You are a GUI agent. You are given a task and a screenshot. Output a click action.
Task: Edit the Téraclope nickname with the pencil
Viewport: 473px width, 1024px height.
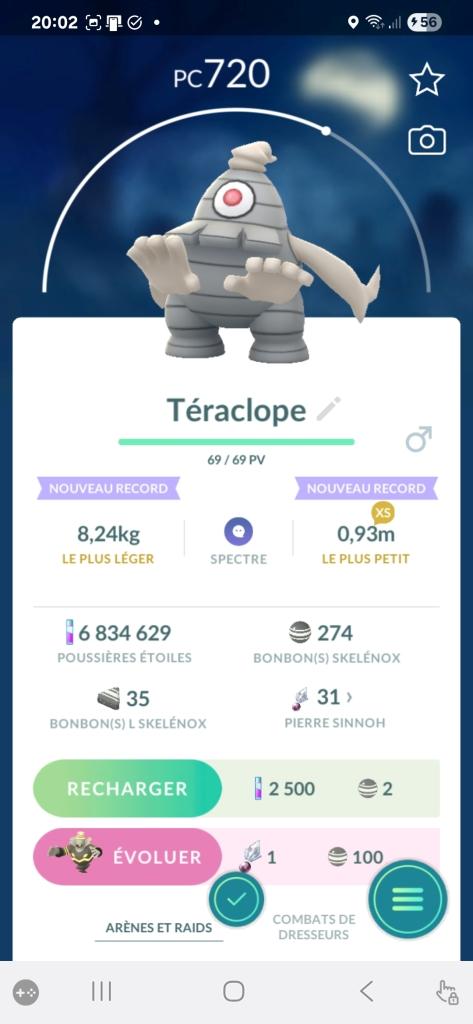(329, 409)
